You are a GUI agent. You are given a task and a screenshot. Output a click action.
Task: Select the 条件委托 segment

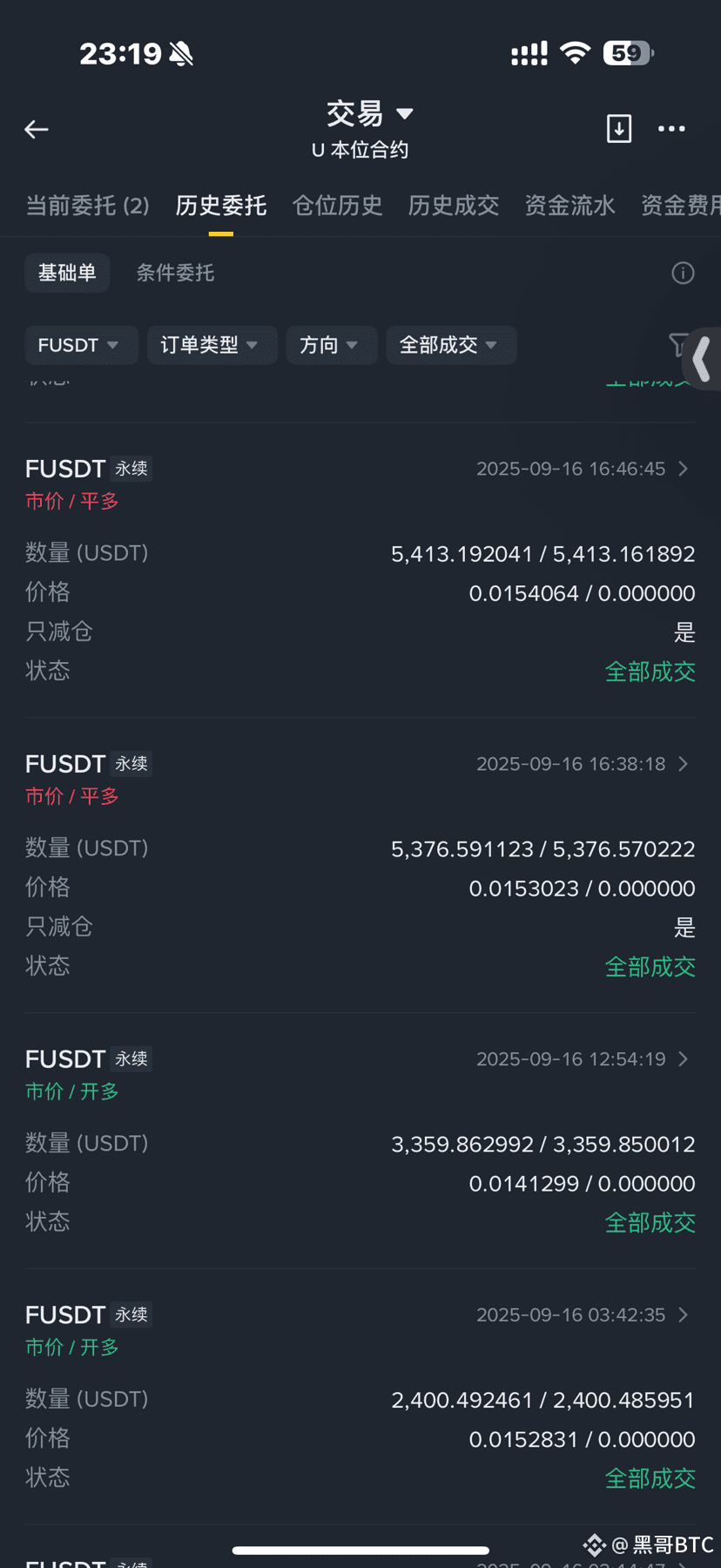tap(175, 273)
